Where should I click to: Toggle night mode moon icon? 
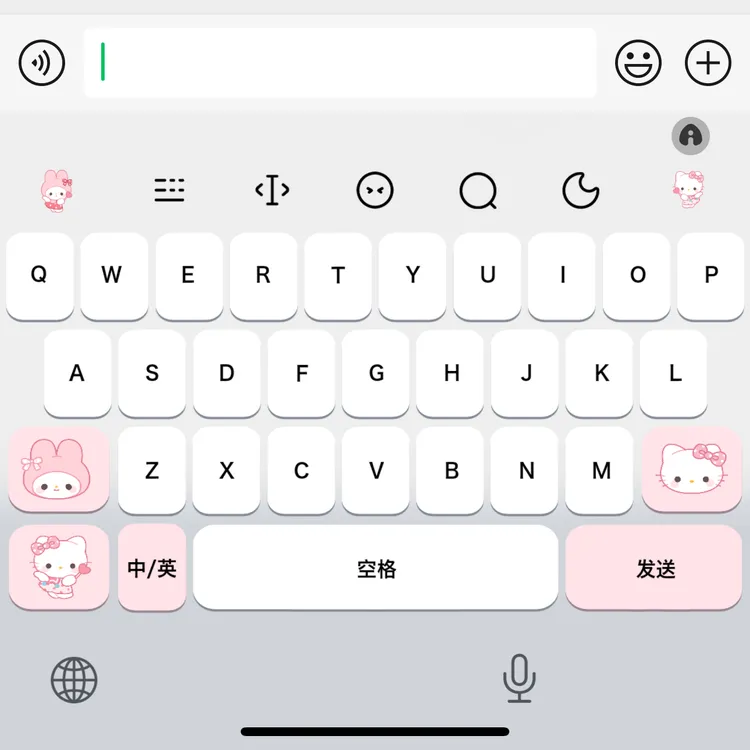pyautogui.click(x=581, y=190)
